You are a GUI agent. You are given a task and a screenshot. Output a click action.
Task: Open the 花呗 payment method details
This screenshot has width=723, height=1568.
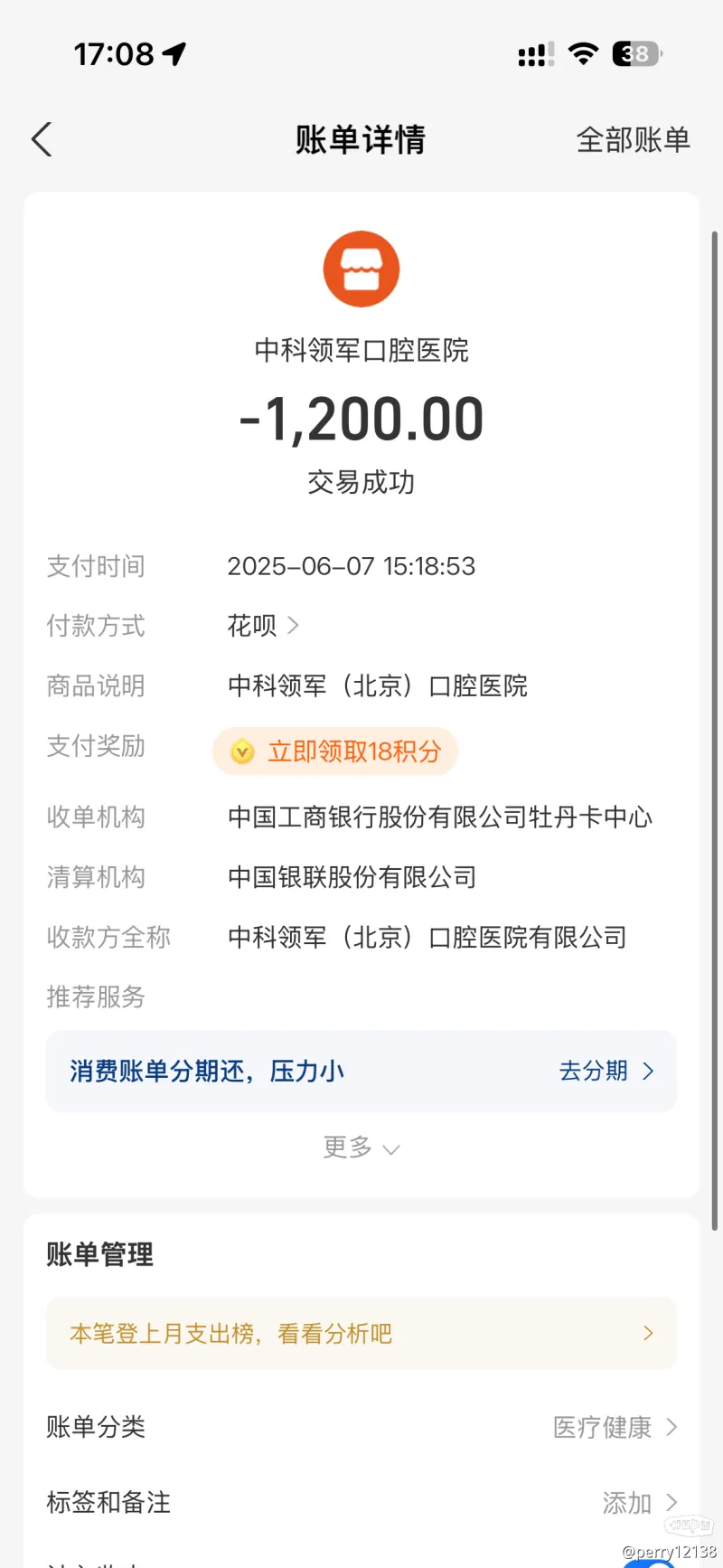(263, 625)
